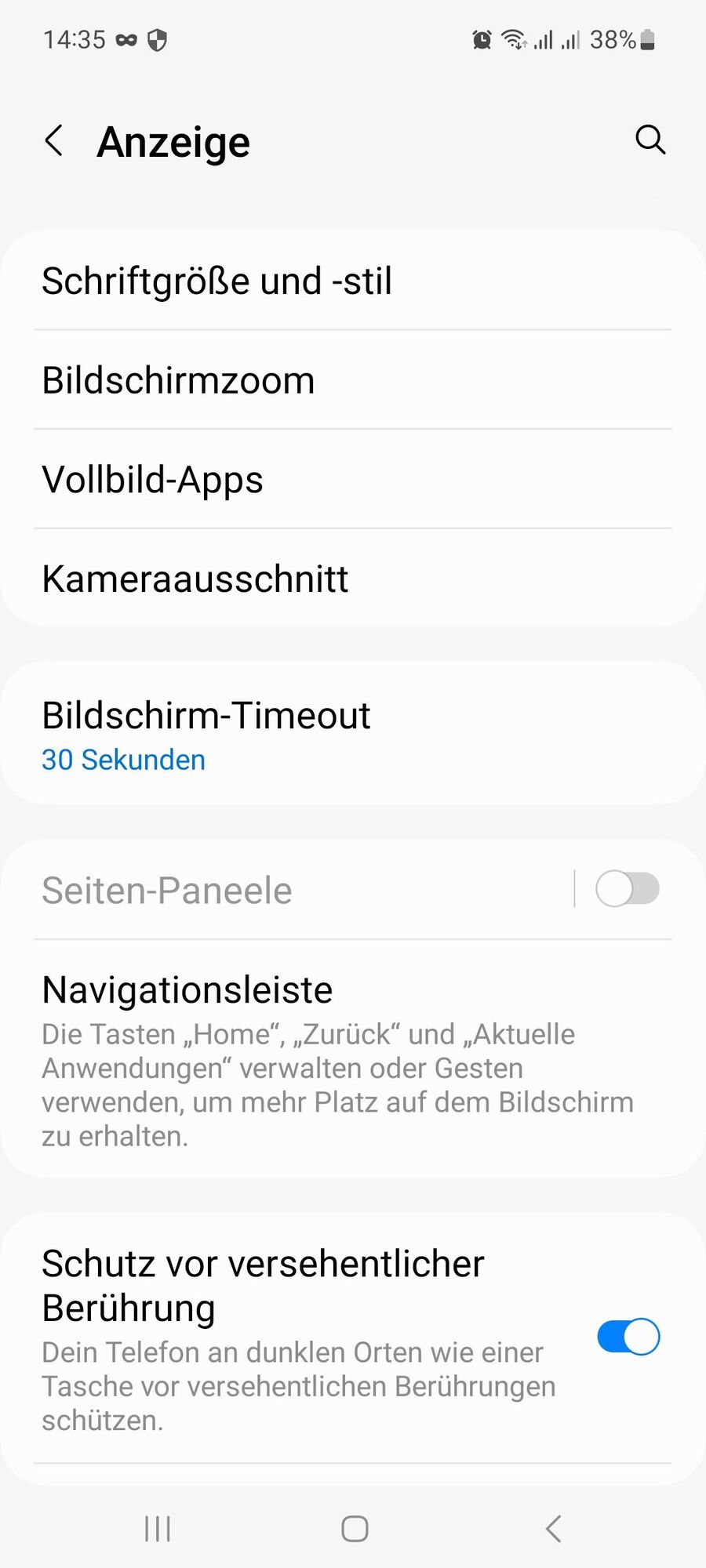Disable Schutz vor versehentlicher Berührung
Viewport: 706px width, 1568px height.
pyautogui.click(x=628, y=1337)
